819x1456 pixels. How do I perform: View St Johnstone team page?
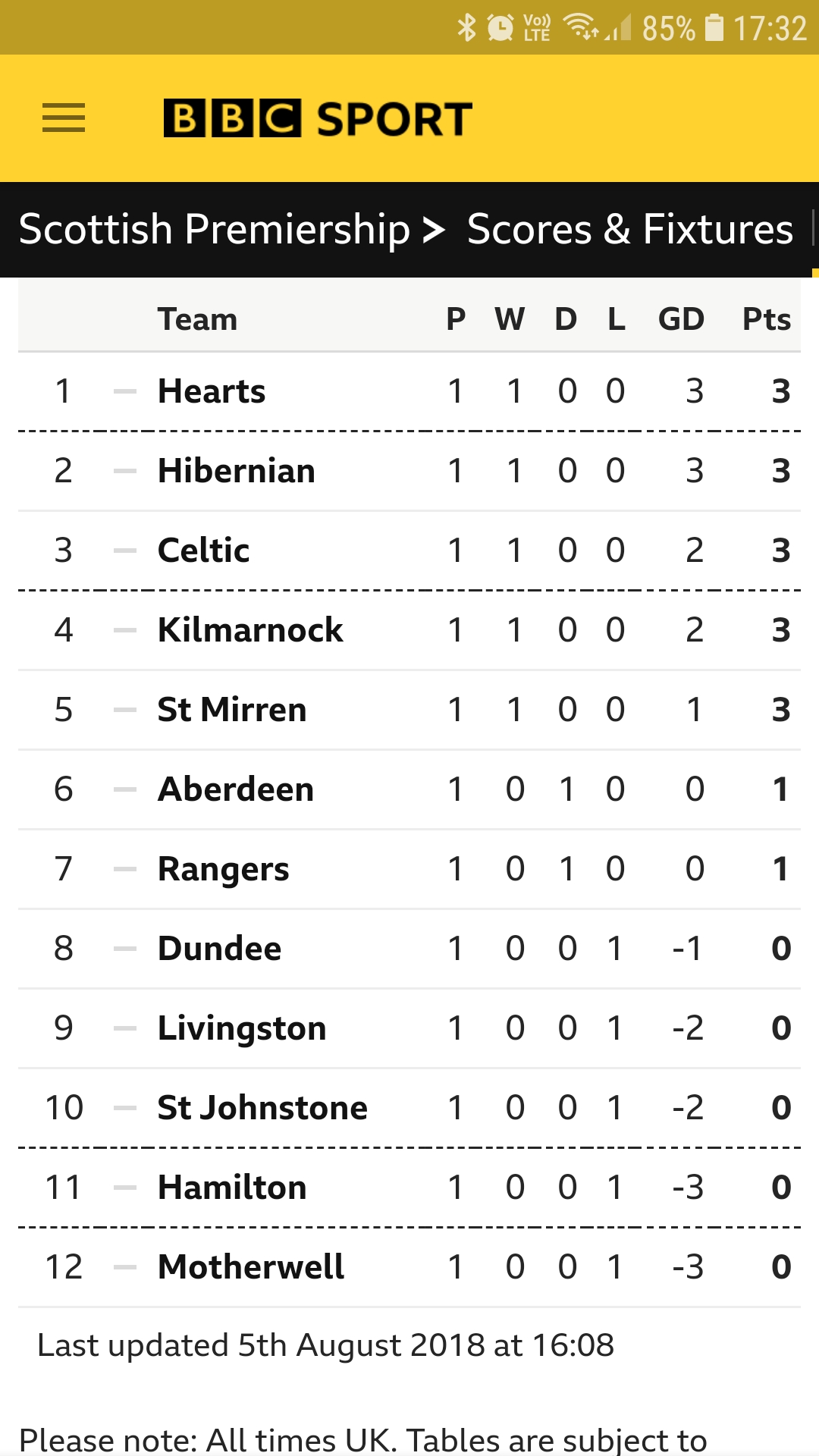(262, 1108)
